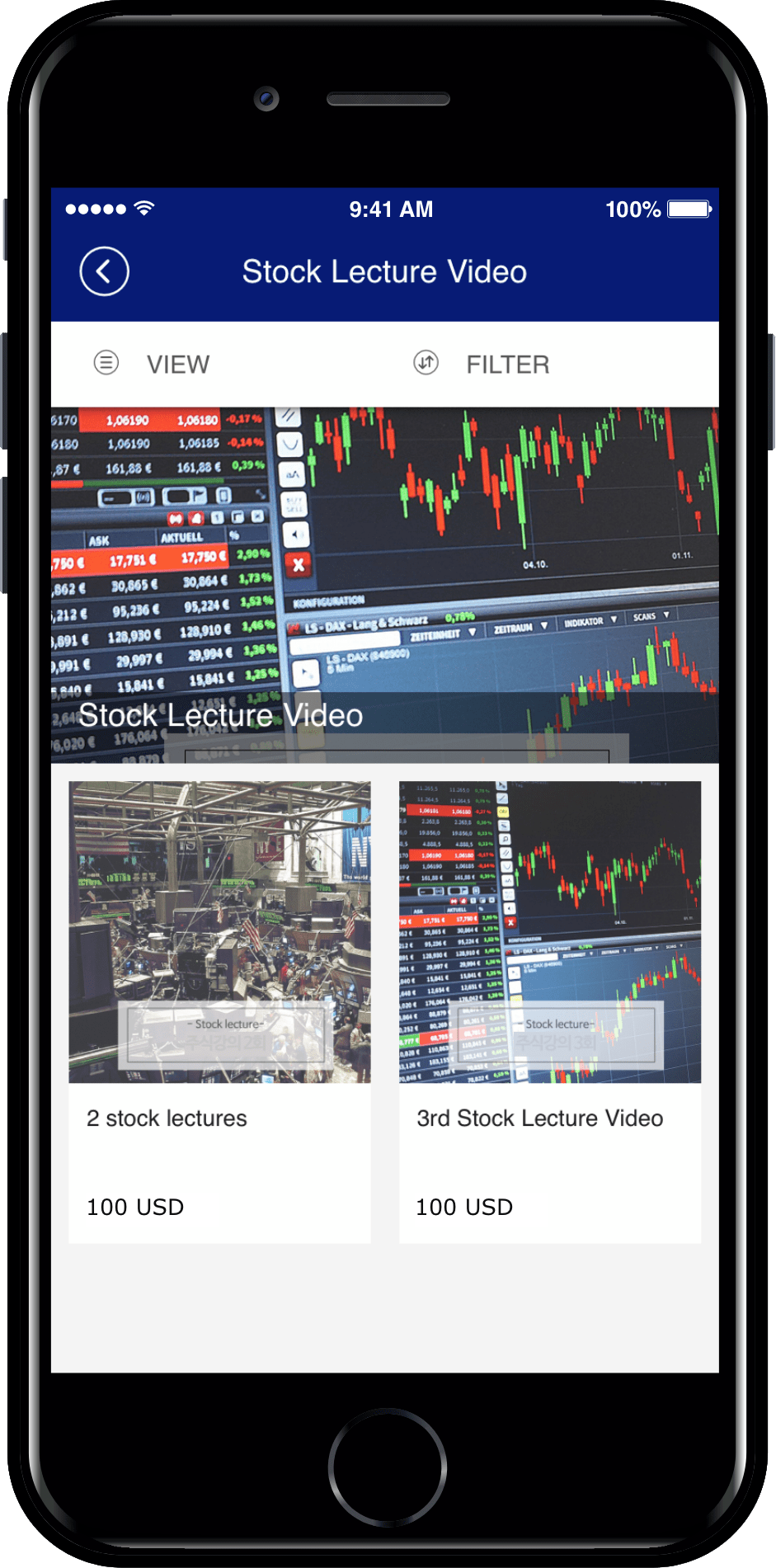Open the FILTER options
The image size is (776, 1568).
pos(482,364)
